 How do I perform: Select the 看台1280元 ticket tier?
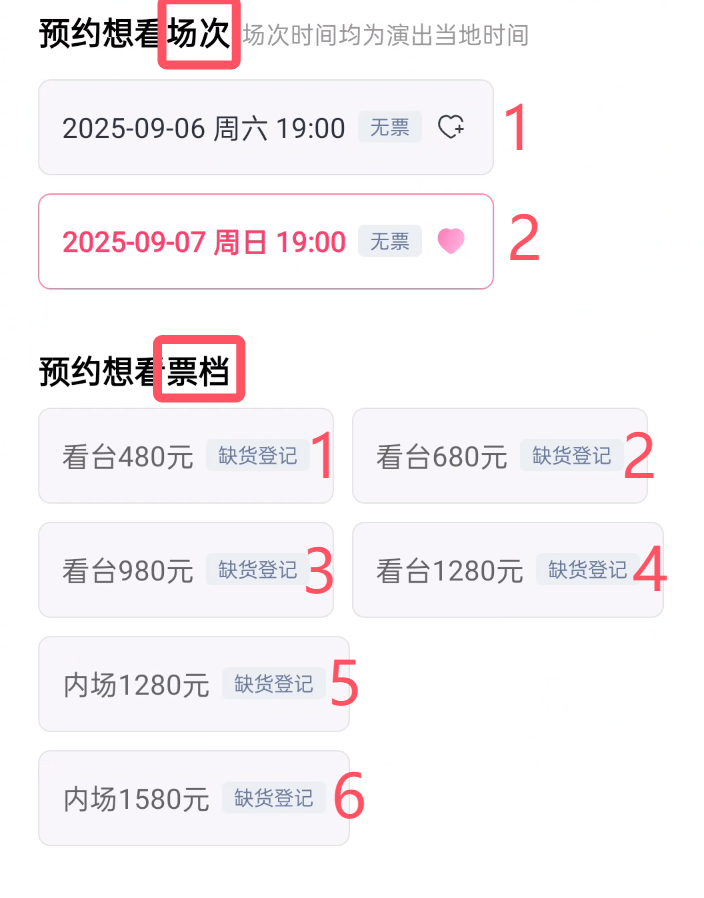[x=450, y=571]
